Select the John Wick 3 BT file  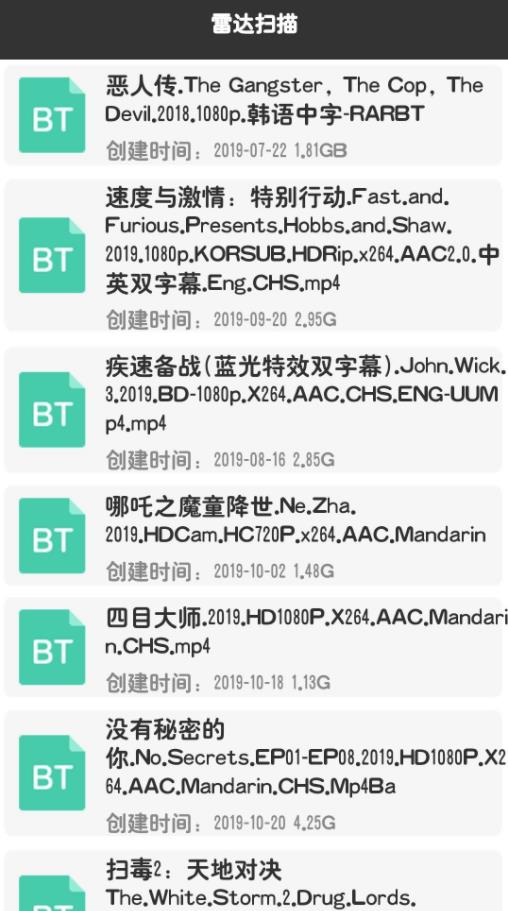[253, 410]
